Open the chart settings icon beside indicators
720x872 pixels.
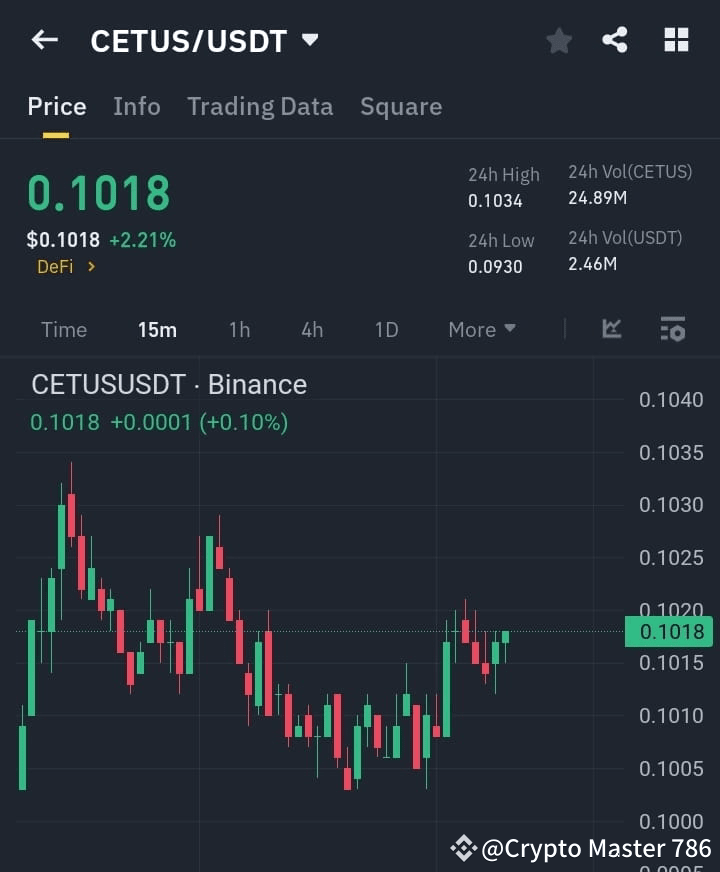tap(673, 329)
